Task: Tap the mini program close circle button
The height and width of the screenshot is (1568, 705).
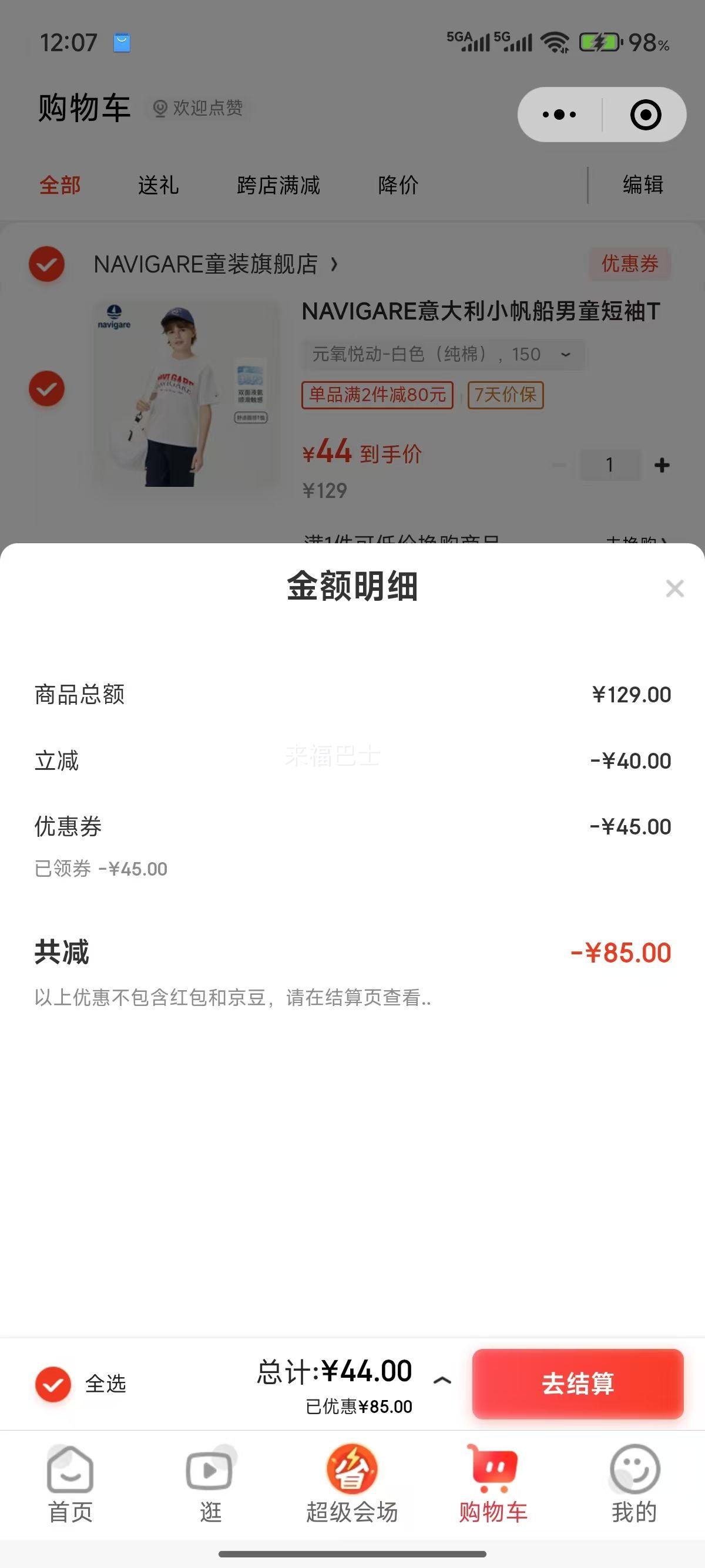Action: [x=645, y=115]
